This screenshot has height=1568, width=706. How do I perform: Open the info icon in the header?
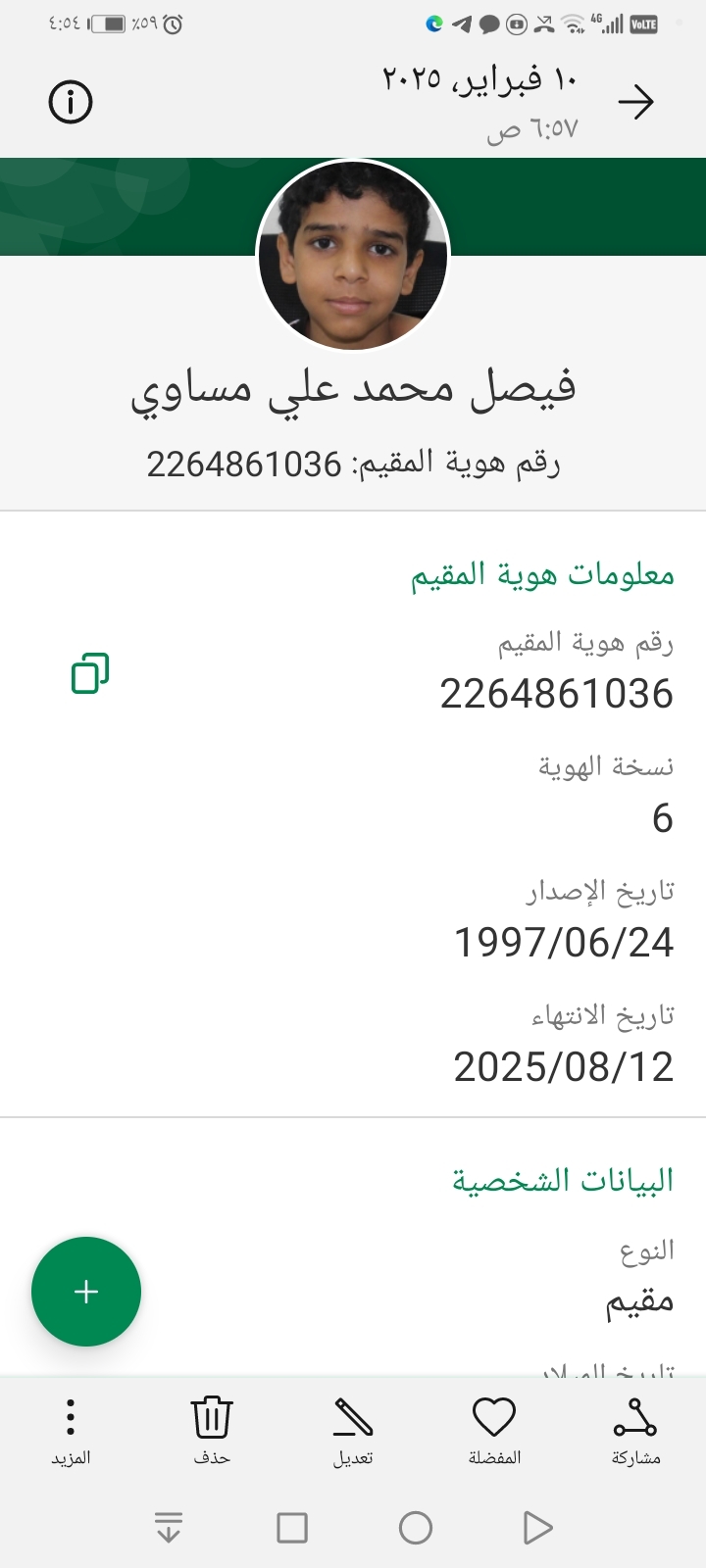pyautogui.click(x=71, y=102)
